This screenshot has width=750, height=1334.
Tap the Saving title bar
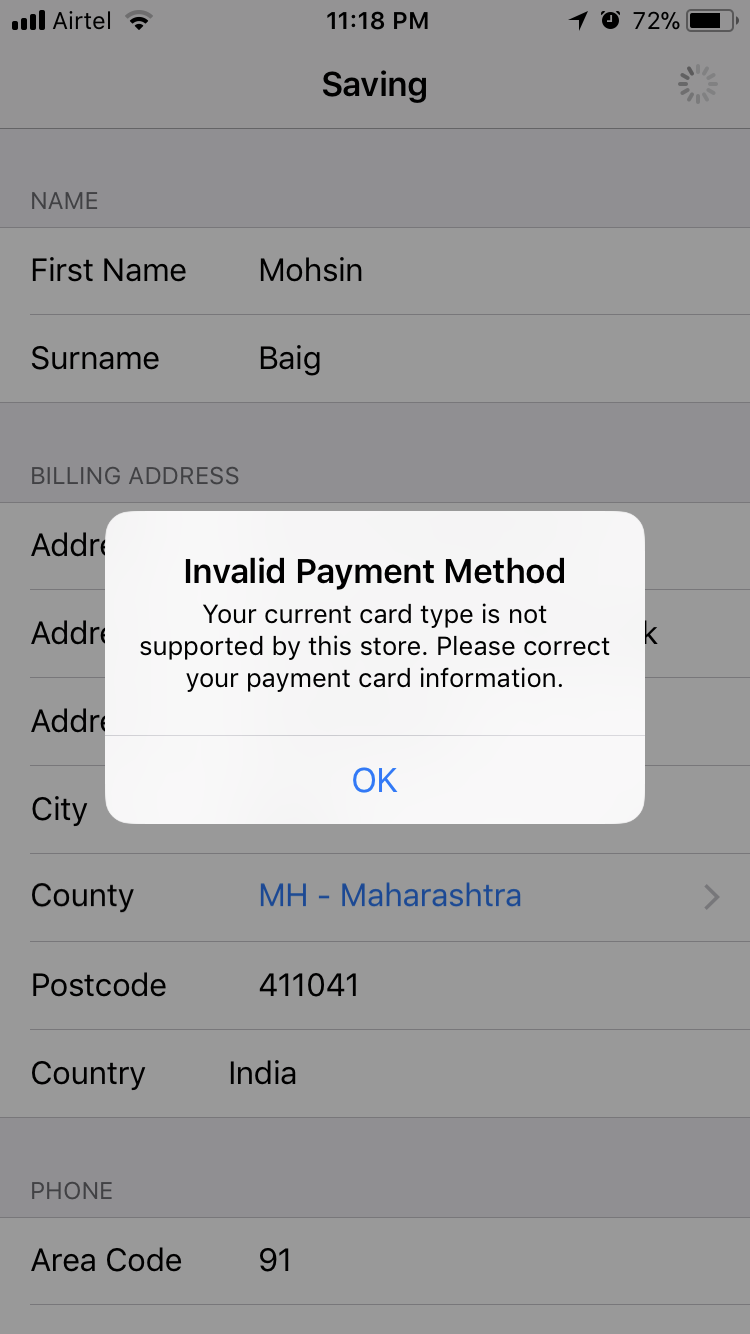374,85
